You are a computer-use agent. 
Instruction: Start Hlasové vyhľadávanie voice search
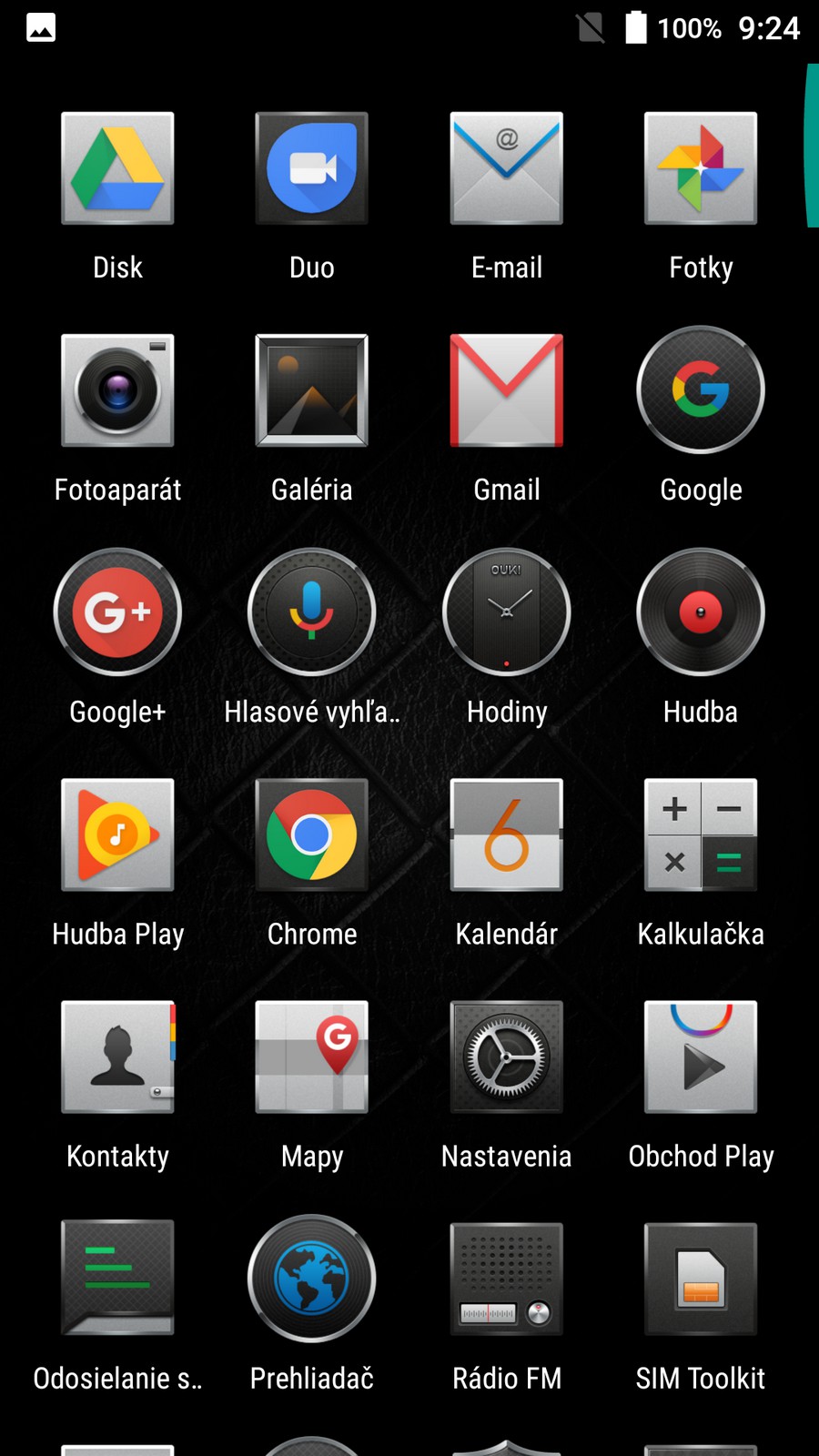(x=312, y=612)
